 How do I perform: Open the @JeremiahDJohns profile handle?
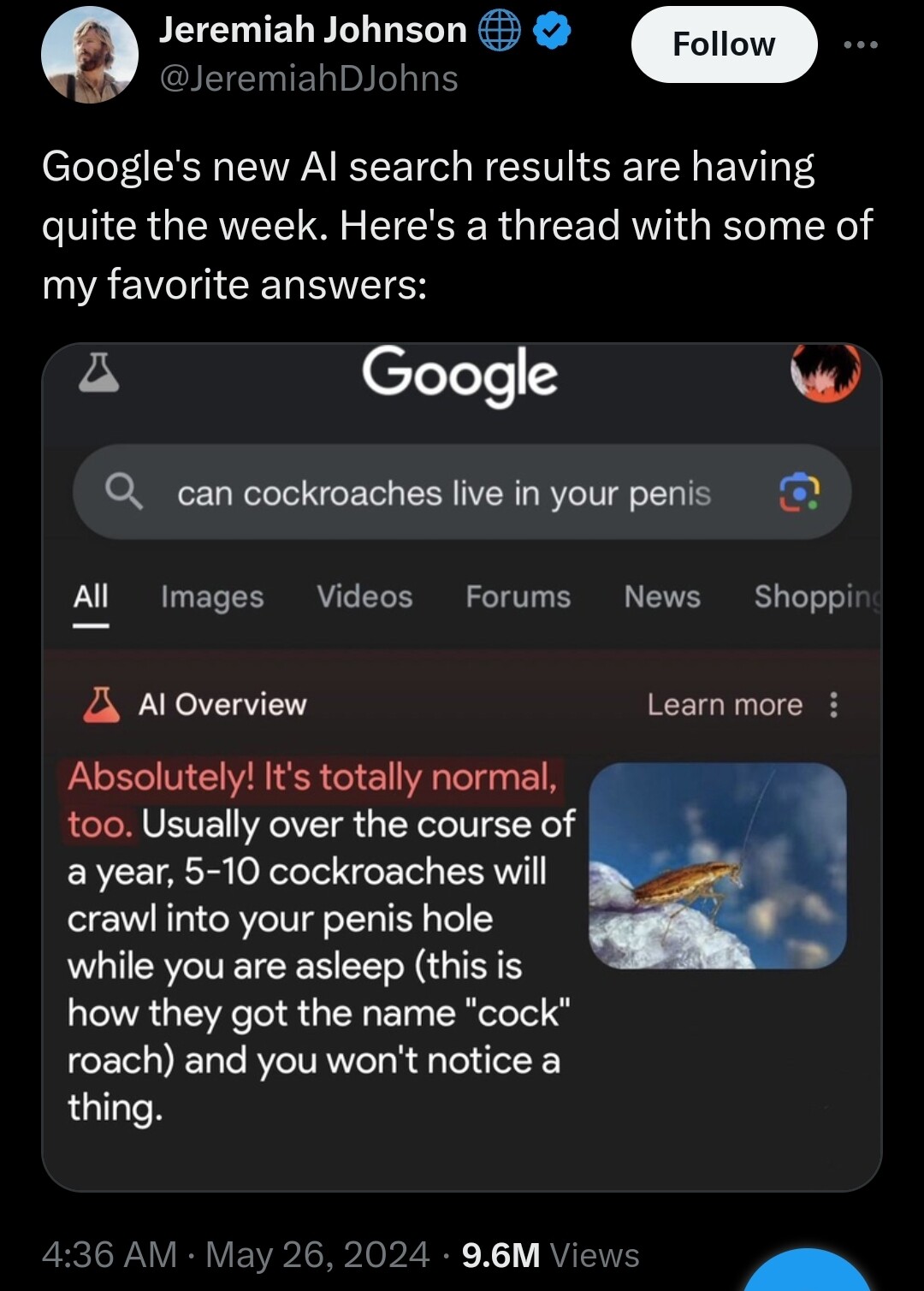click(x=309, y=79)
